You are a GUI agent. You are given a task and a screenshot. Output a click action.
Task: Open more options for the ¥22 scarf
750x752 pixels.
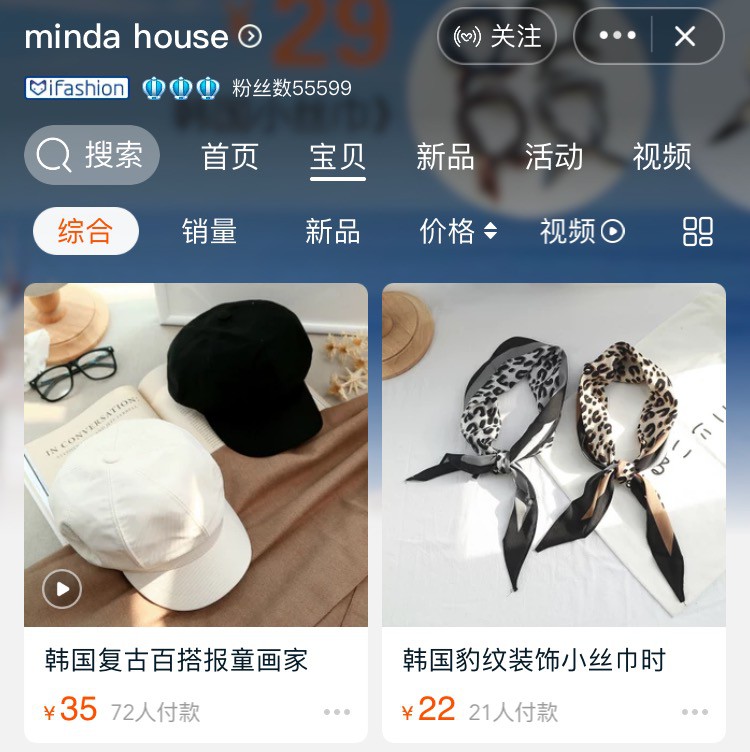695,712
